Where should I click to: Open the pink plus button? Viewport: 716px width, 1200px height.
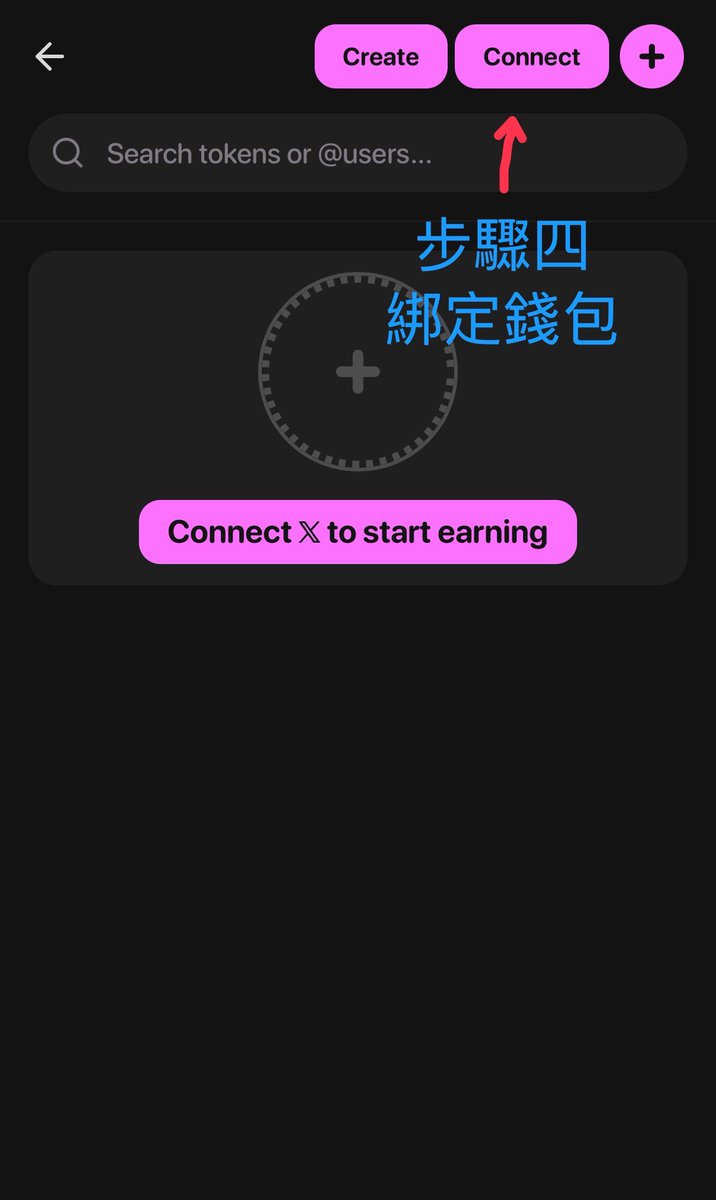[x=652, y=57]
